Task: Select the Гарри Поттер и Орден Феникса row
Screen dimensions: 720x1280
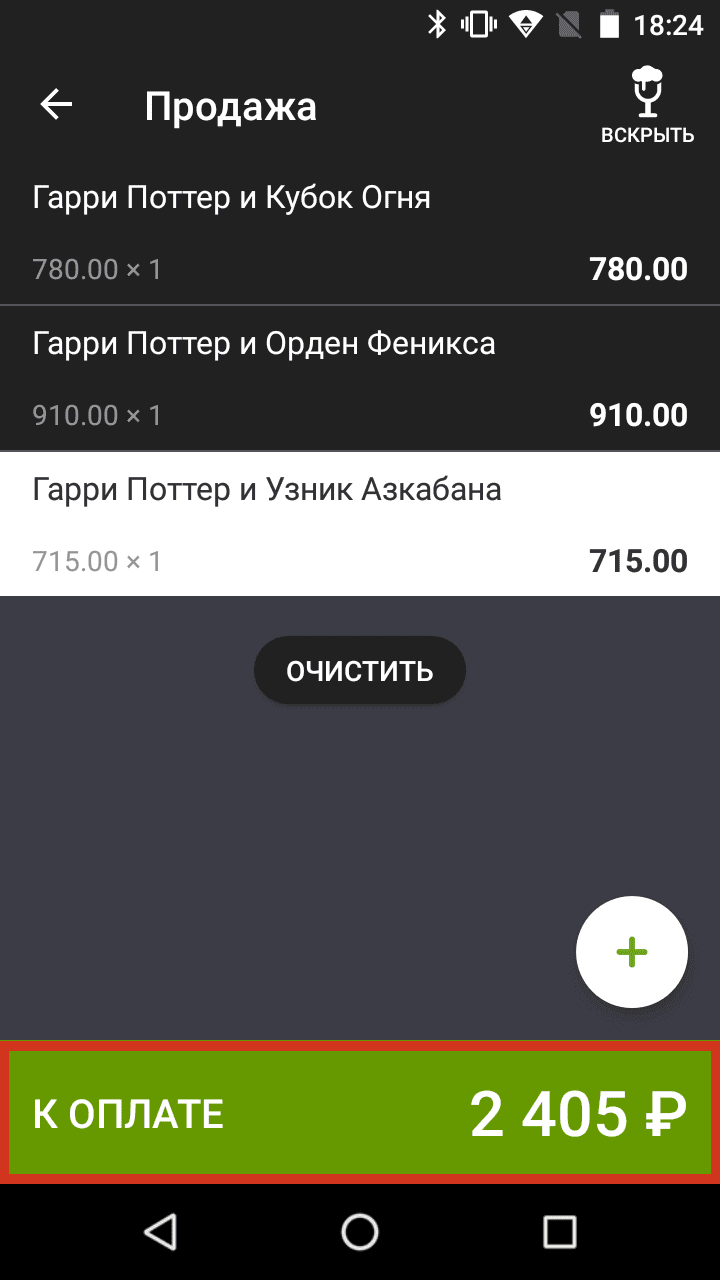Action: 360,378
